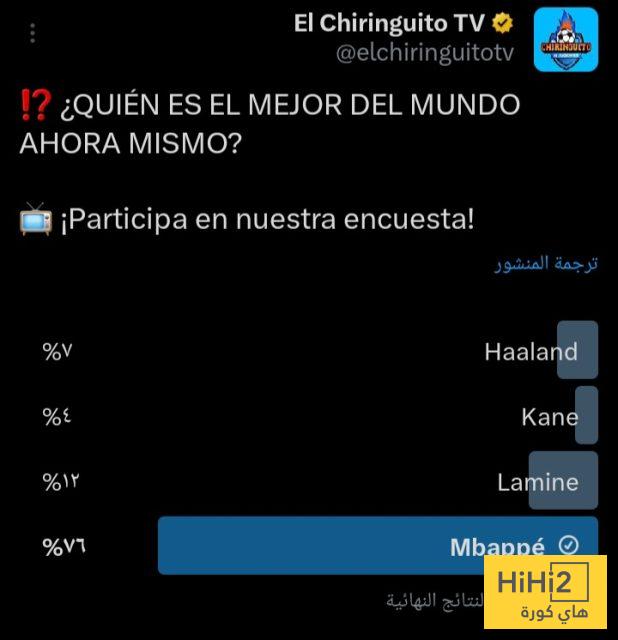This screenshot has width=618, height=640.
Task: Open the tweet overflow menu
Action: click(x=32, y=34)
